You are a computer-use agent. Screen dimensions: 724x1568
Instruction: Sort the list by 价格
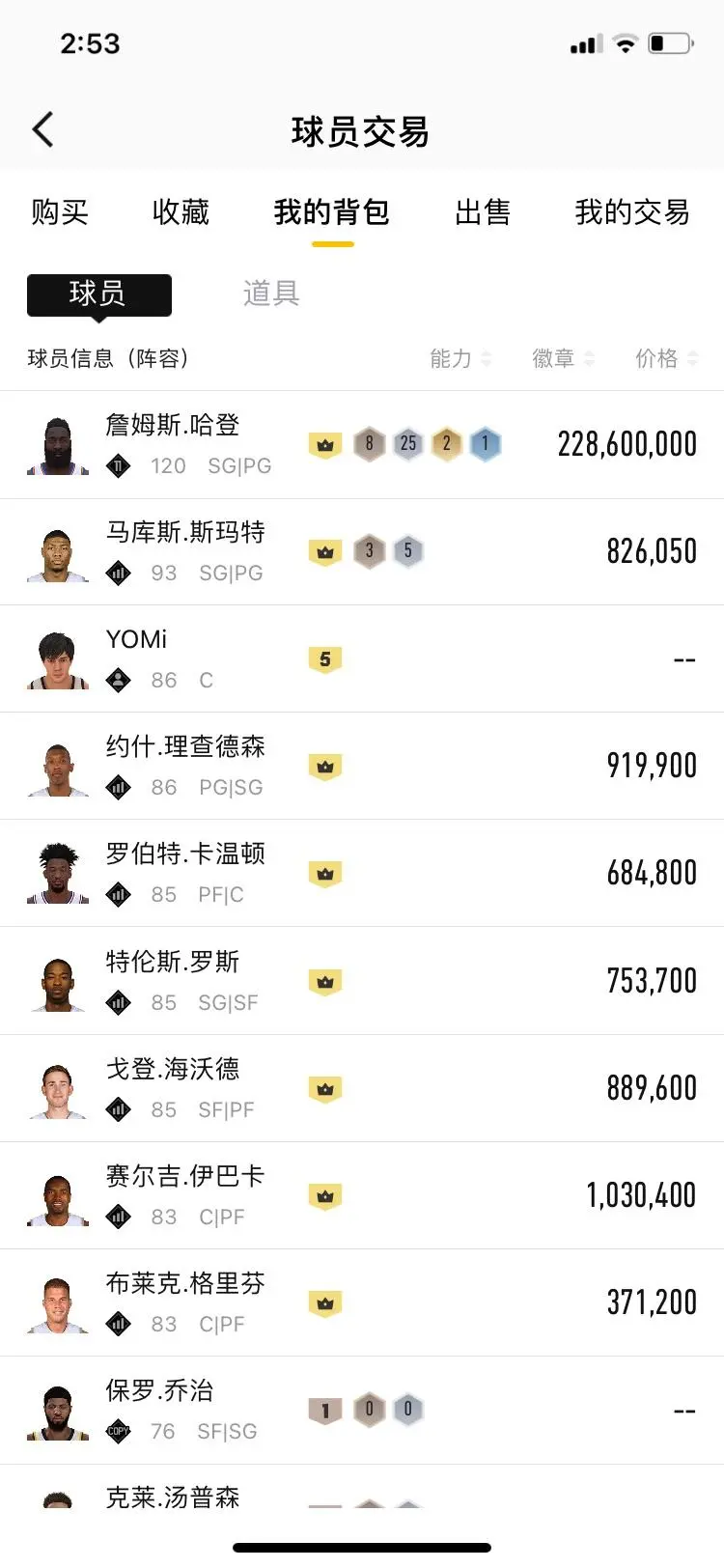click(666, 359)
